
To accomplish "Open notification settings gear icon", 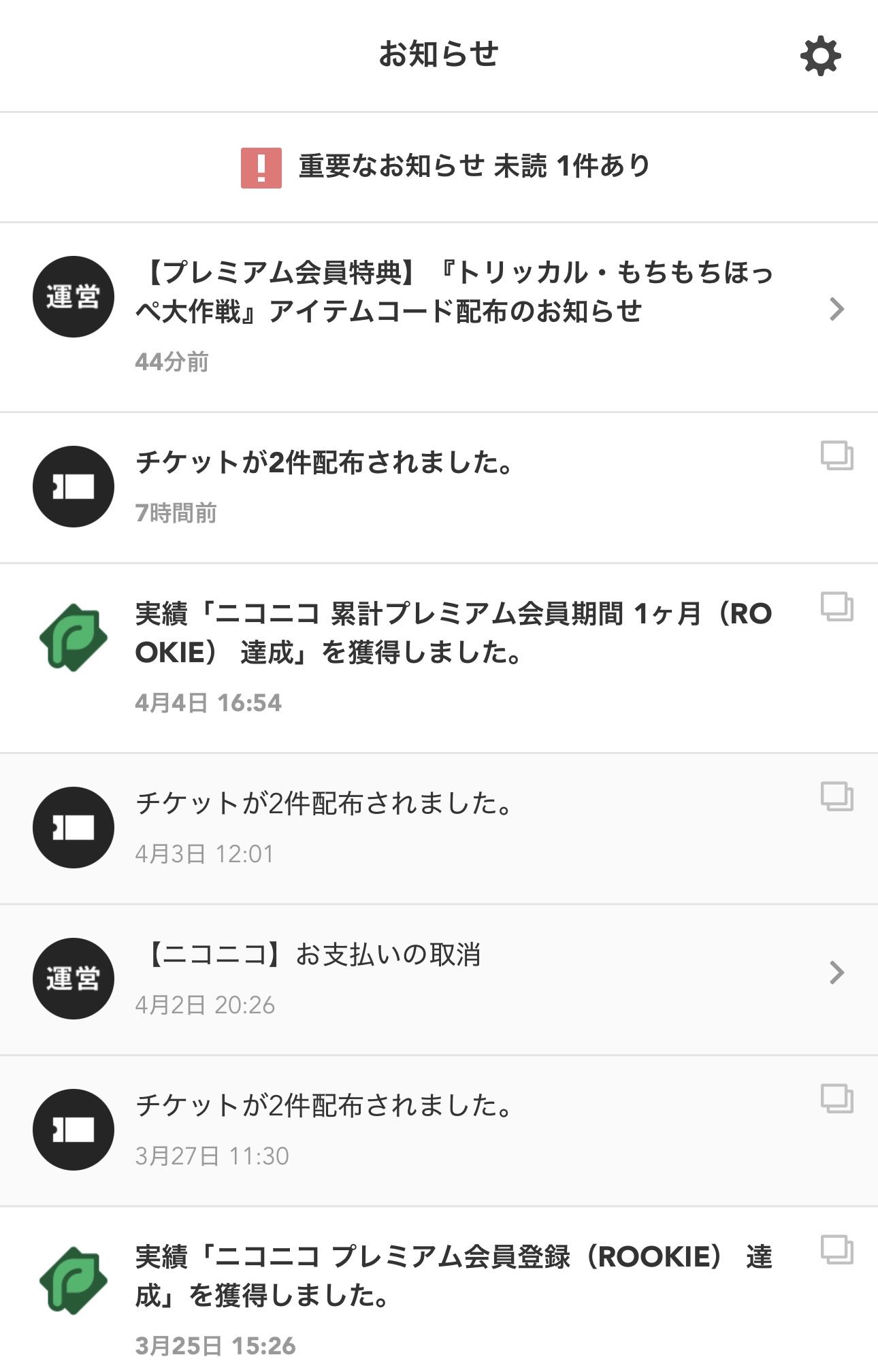I will pyautogui.click(x=820, y=56).
